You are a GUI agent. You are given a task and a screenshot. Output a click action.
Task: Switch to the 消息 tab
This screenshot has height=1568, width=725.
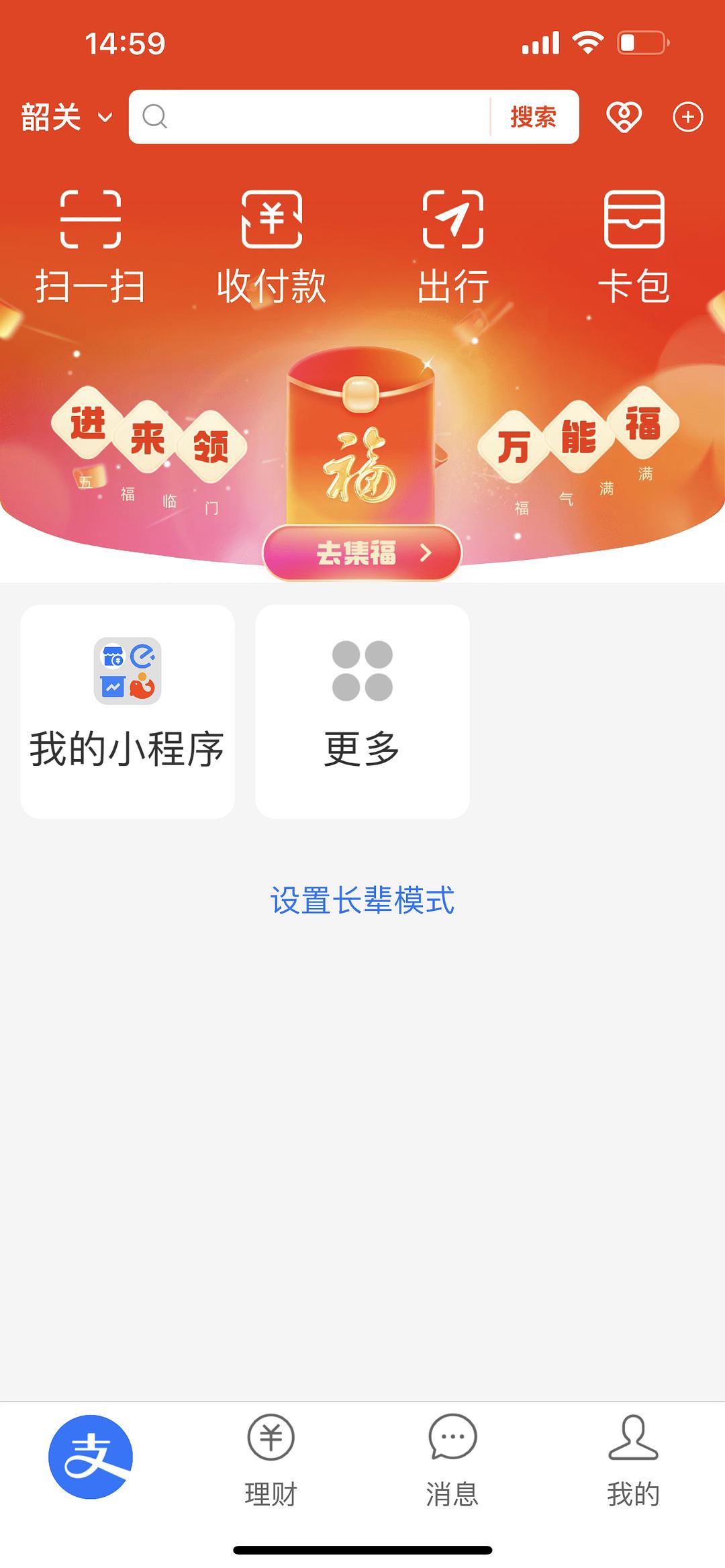[x=452, y=1461]
